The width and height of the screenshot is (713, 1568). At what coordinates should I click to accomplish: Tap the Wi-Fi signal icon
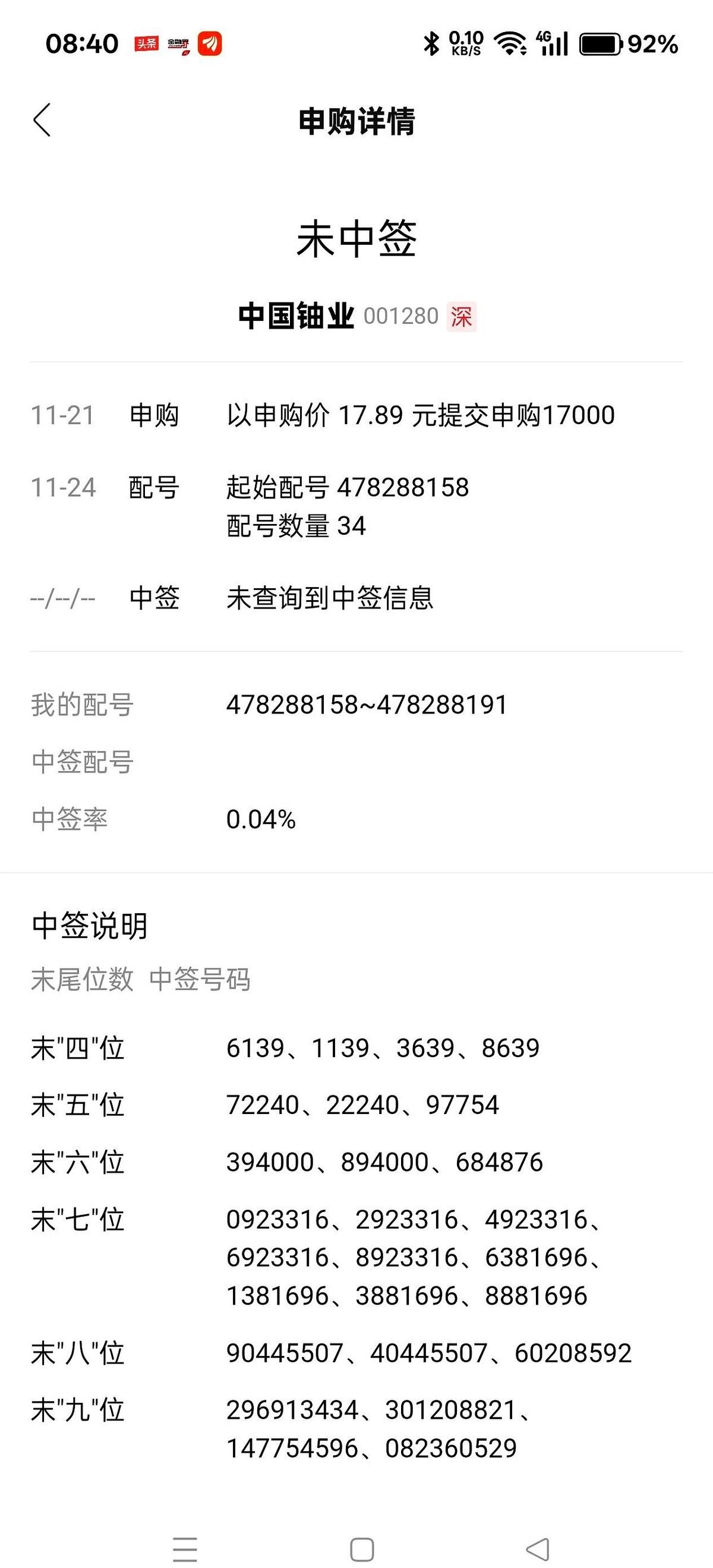509,43
